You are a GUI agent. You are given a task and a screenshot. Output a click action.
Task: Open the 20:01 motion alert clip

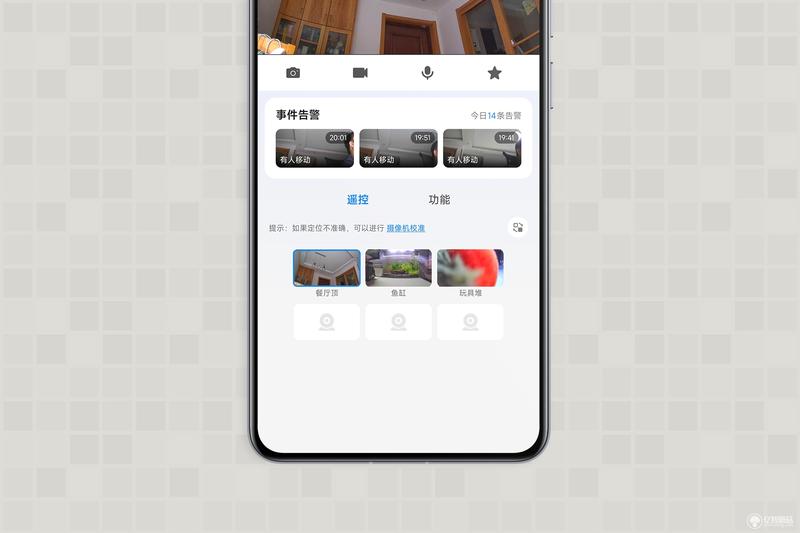coord(315,148)
